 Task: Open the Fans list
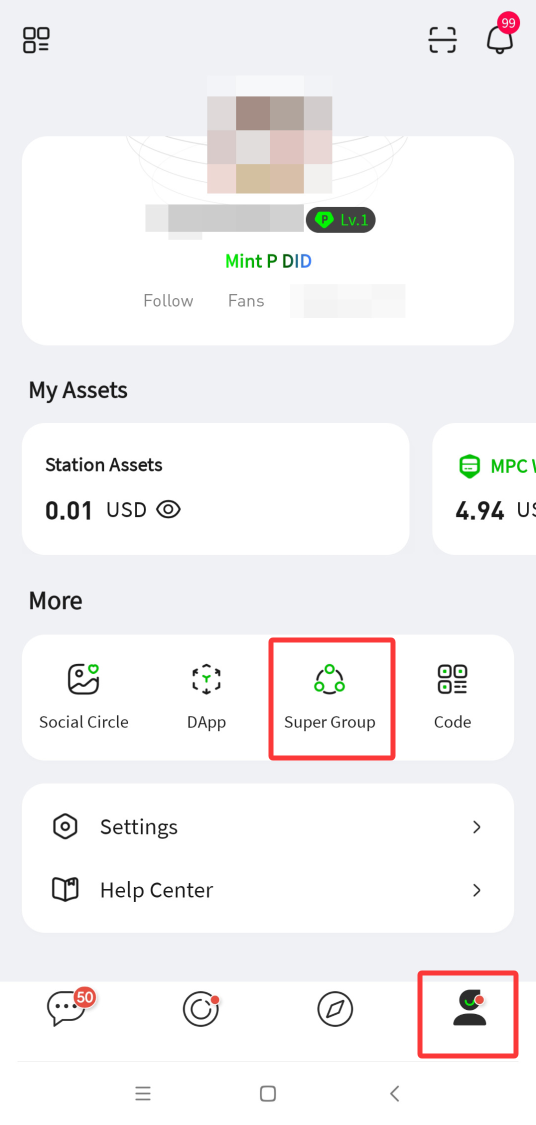coord(246,301)
